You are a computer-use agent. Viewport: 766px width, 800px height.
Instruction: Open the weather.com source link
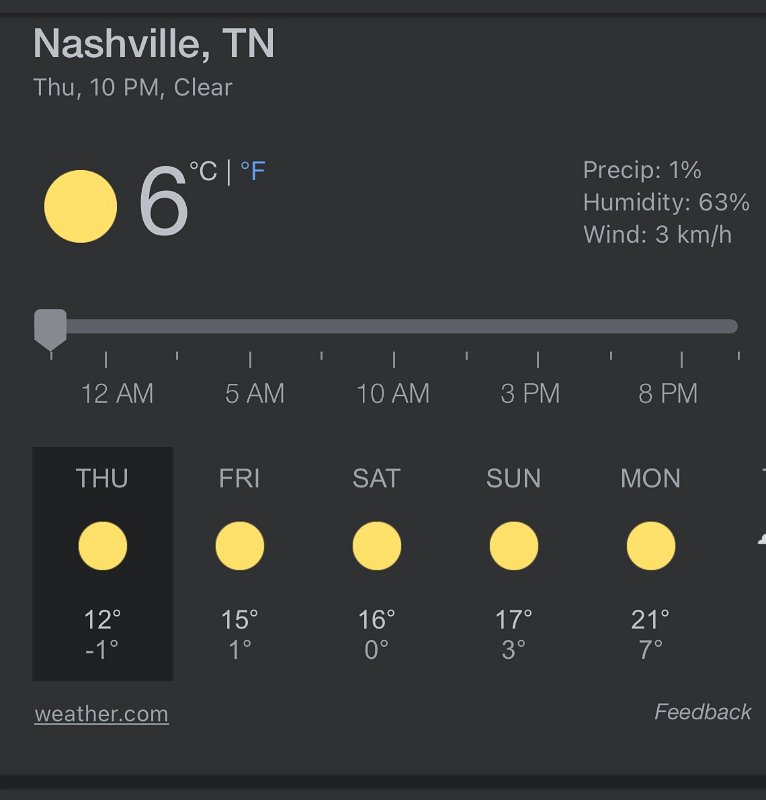(101, 714)
